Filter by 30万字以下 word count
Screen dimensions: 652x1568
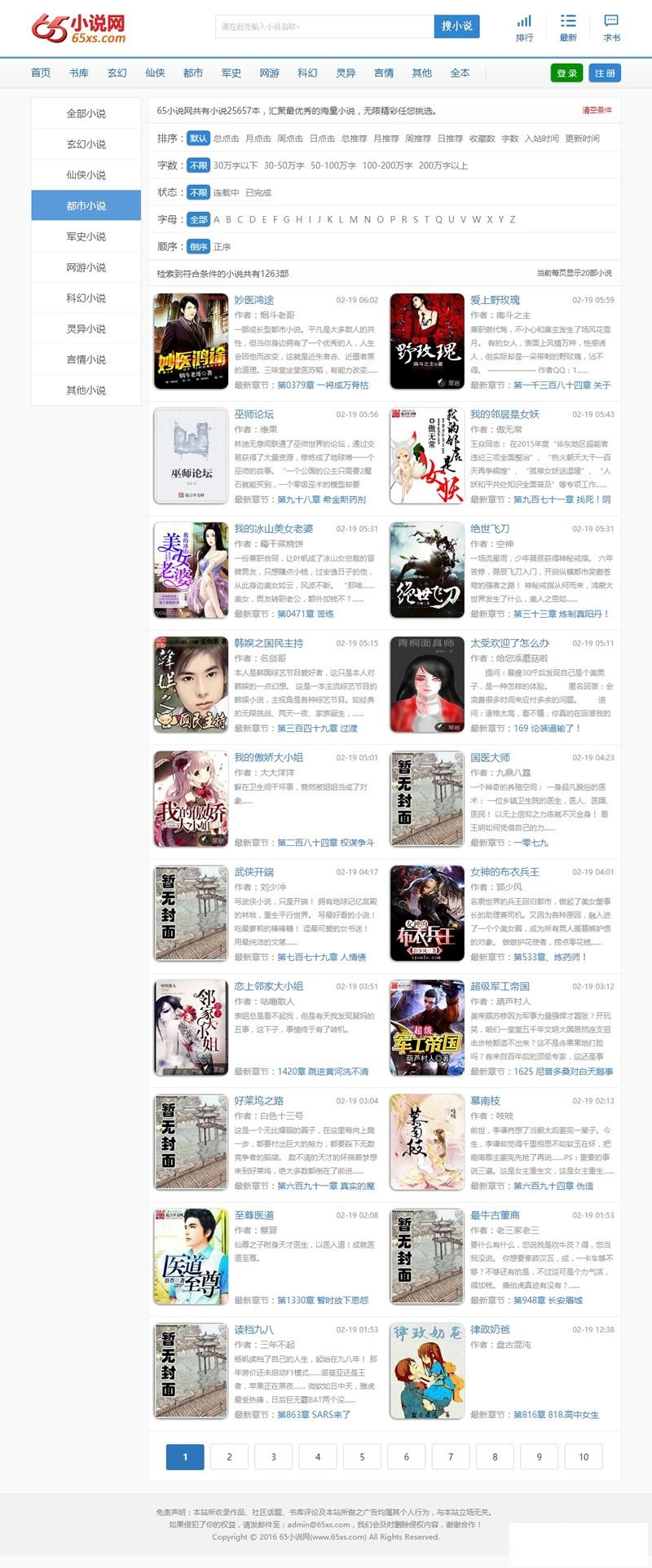[236, 165]
